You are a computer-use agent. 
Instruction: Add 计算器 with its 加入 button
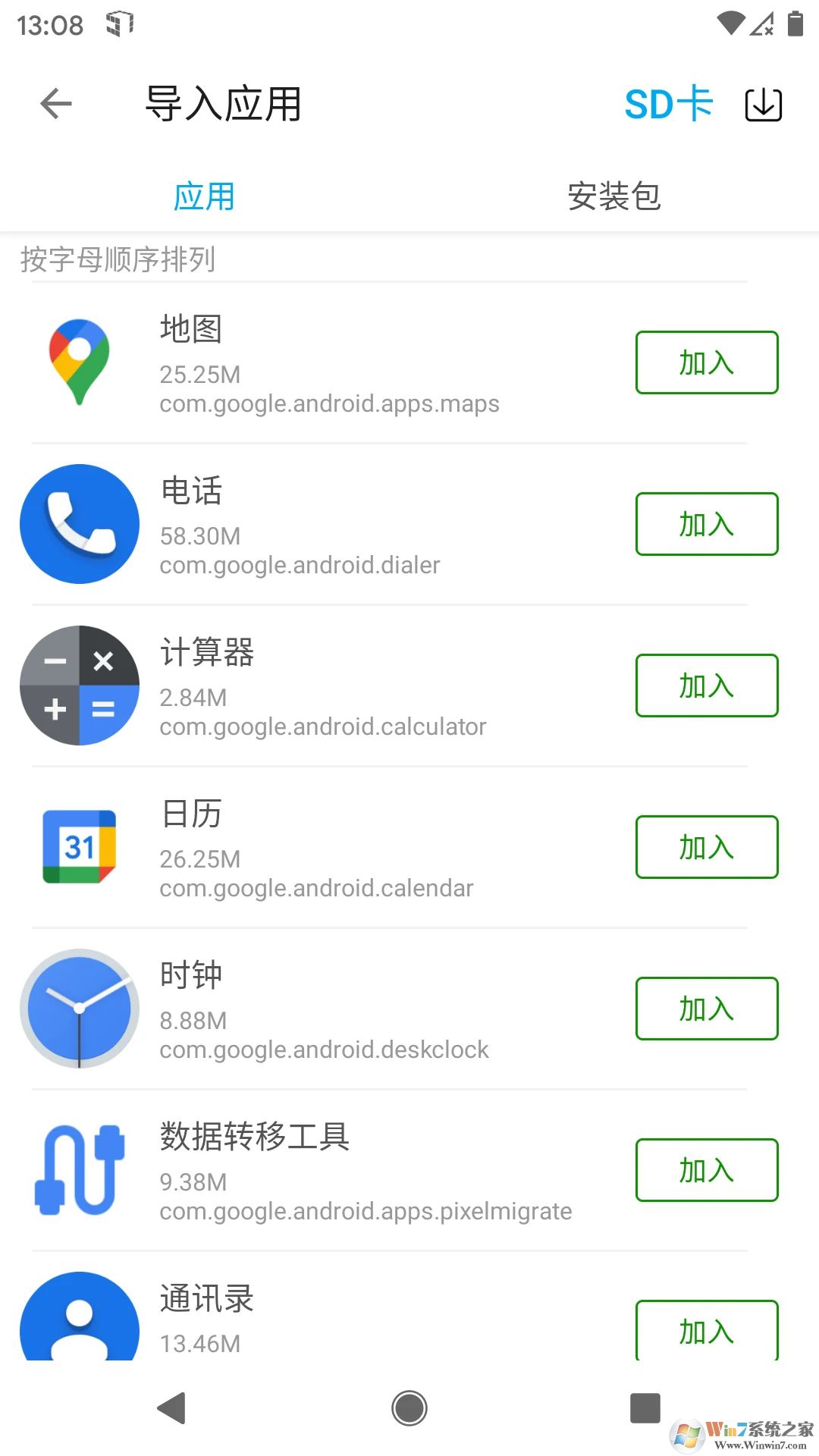tap(706, 686)
